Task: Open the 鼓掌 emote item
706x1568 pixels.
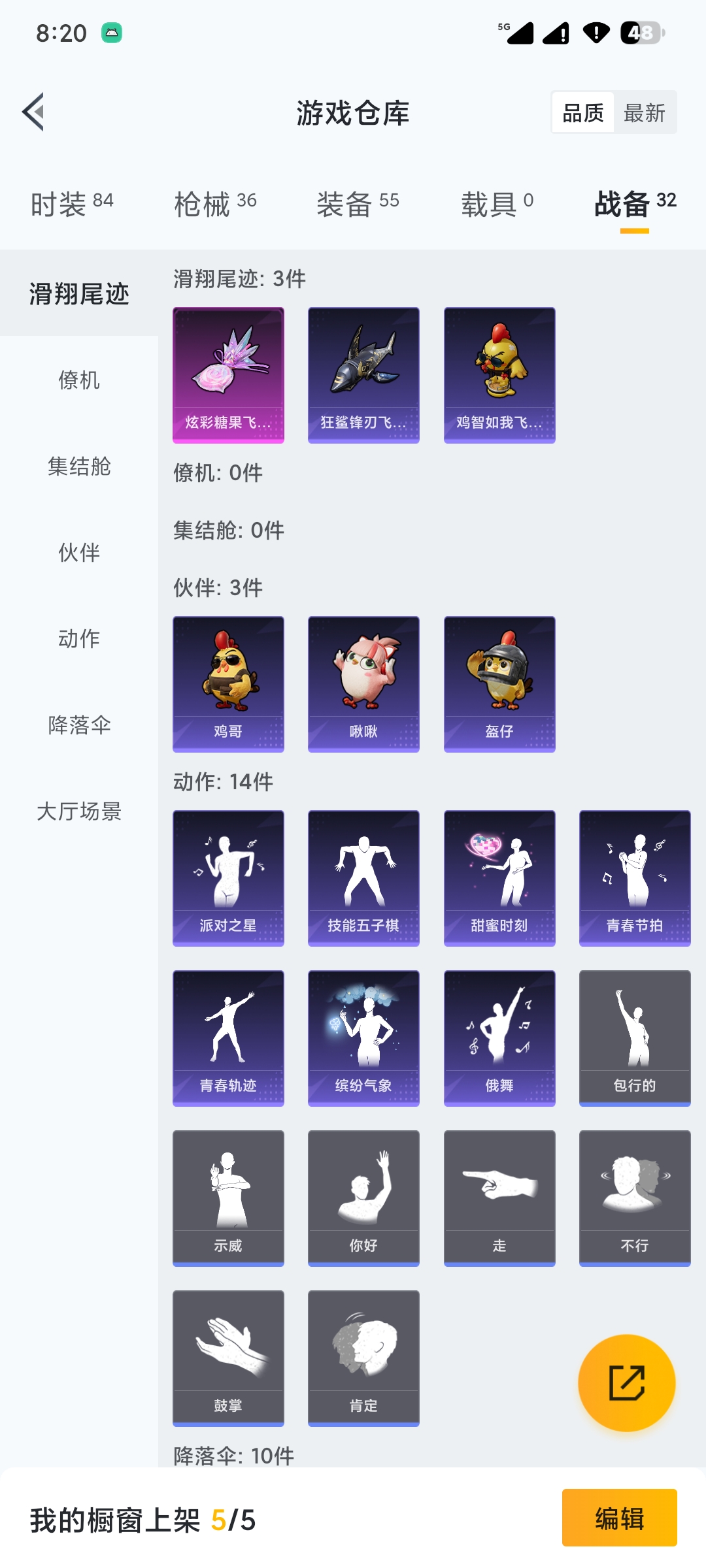Action: point(228,1358)
